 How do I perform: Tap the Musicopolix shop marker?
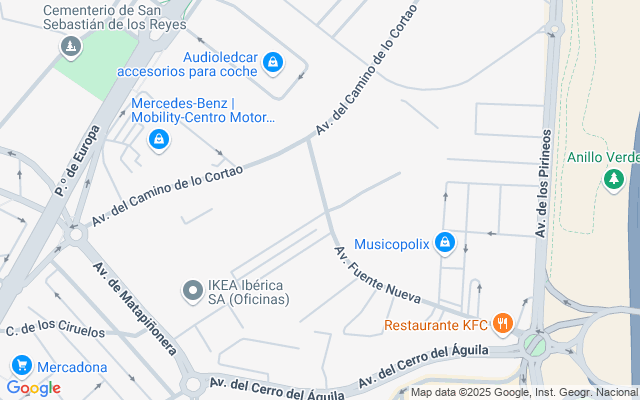coord(446,243)
